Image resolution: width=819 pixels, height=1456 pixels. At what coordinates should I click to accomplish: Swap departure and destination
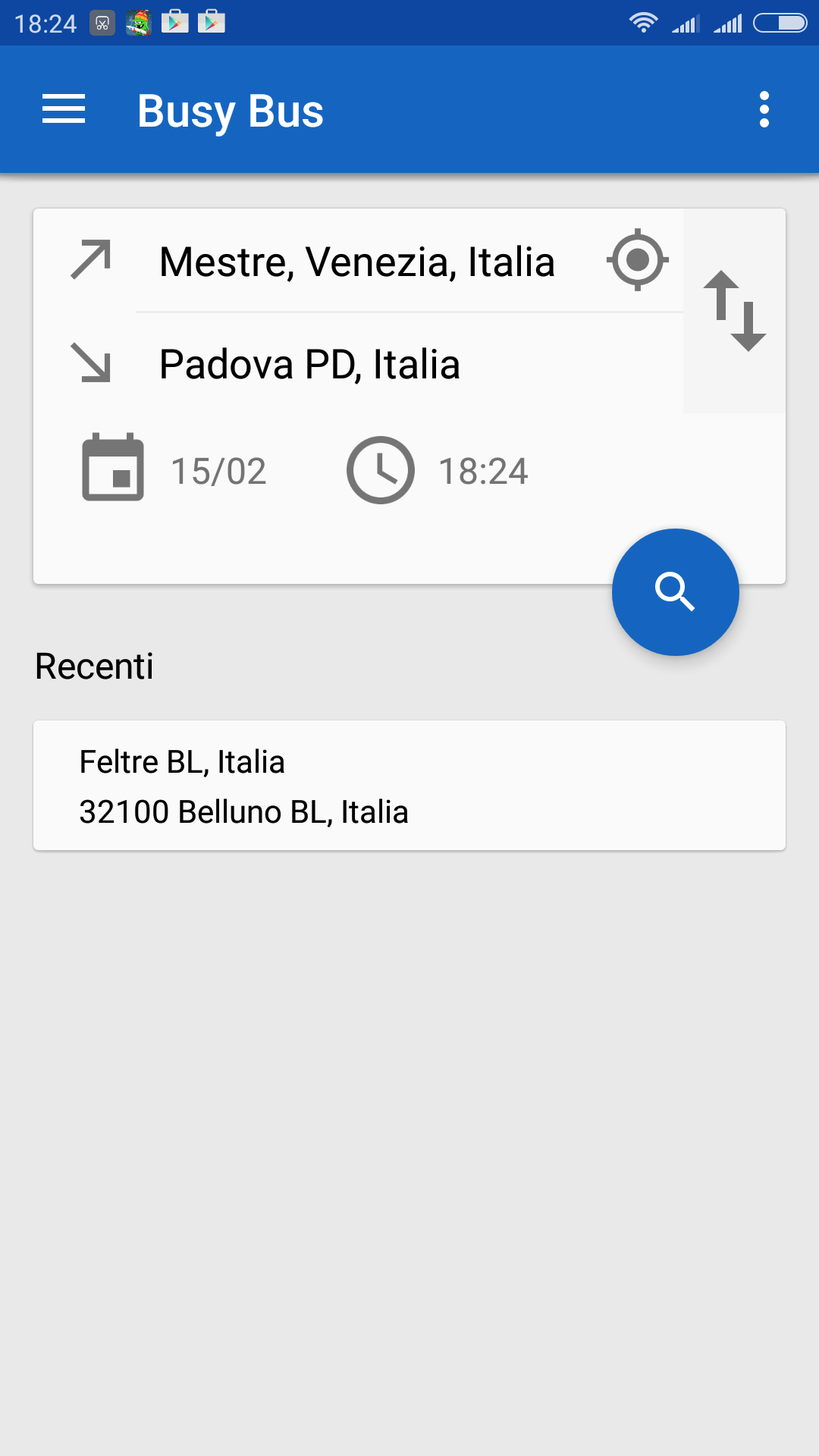tap(735, 311)
